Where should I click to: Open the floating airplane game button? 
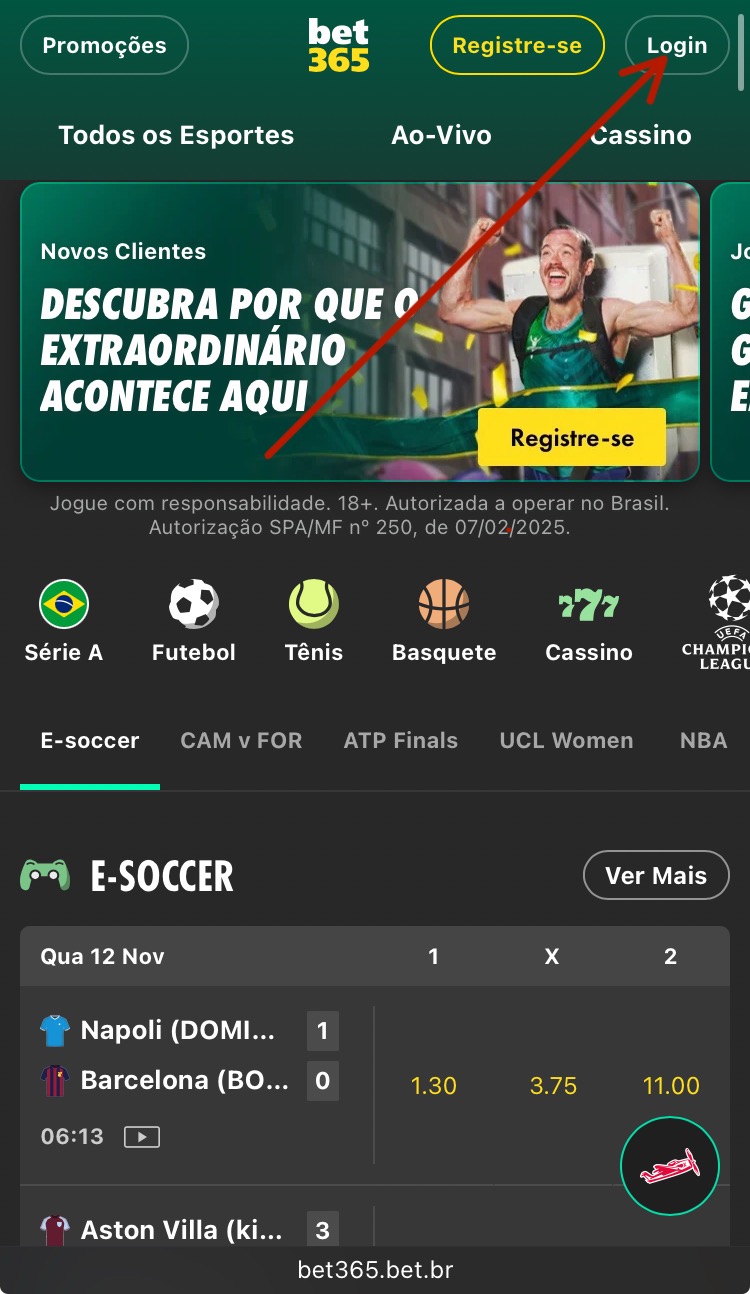coord(670,1165)
